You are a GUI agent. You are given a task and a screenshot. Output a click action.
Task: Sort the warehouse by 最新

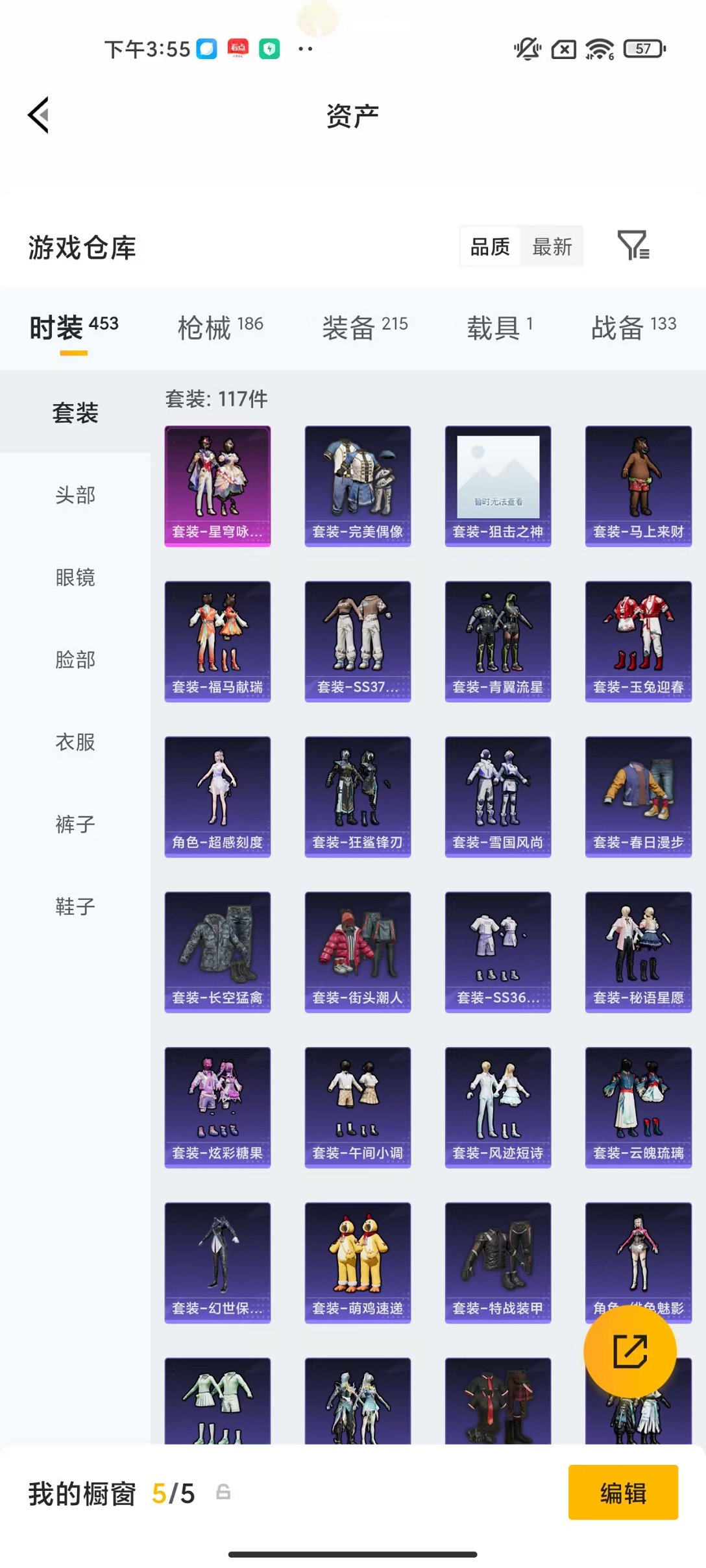pyautogui.click(x=552, y=247)
